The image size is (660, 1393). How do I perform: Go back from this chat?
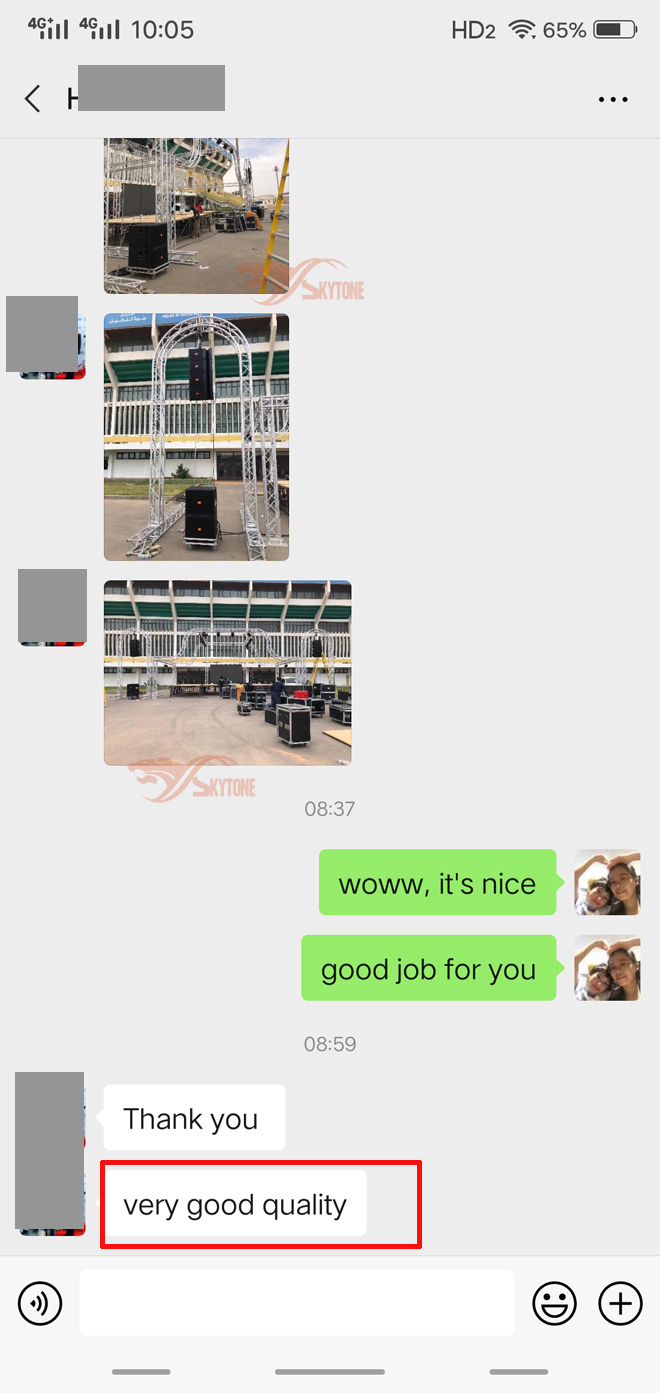pyautogui.click(x=33, y=98)
